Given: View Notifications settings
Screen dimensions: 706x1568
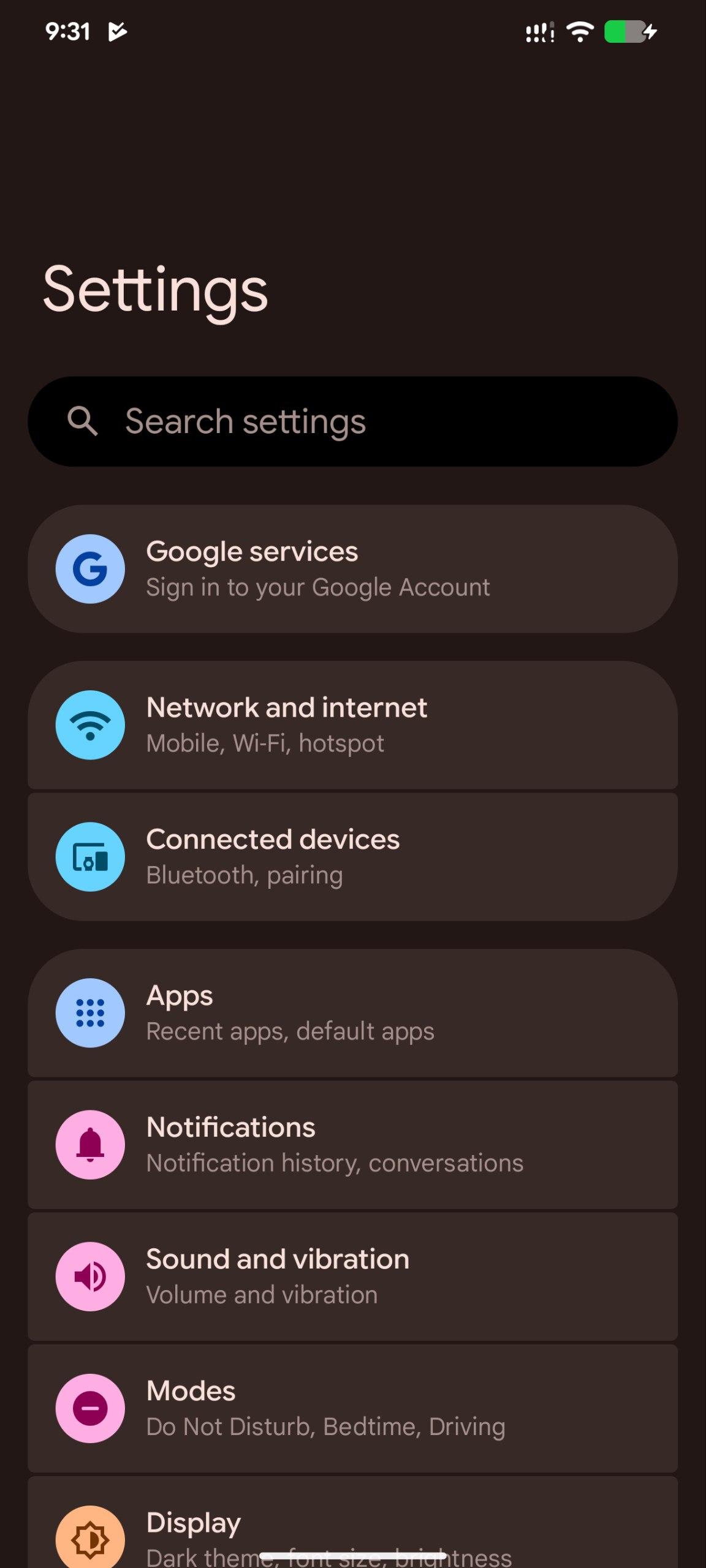Looking at the screenshot, I should [x=352, y=1145].
